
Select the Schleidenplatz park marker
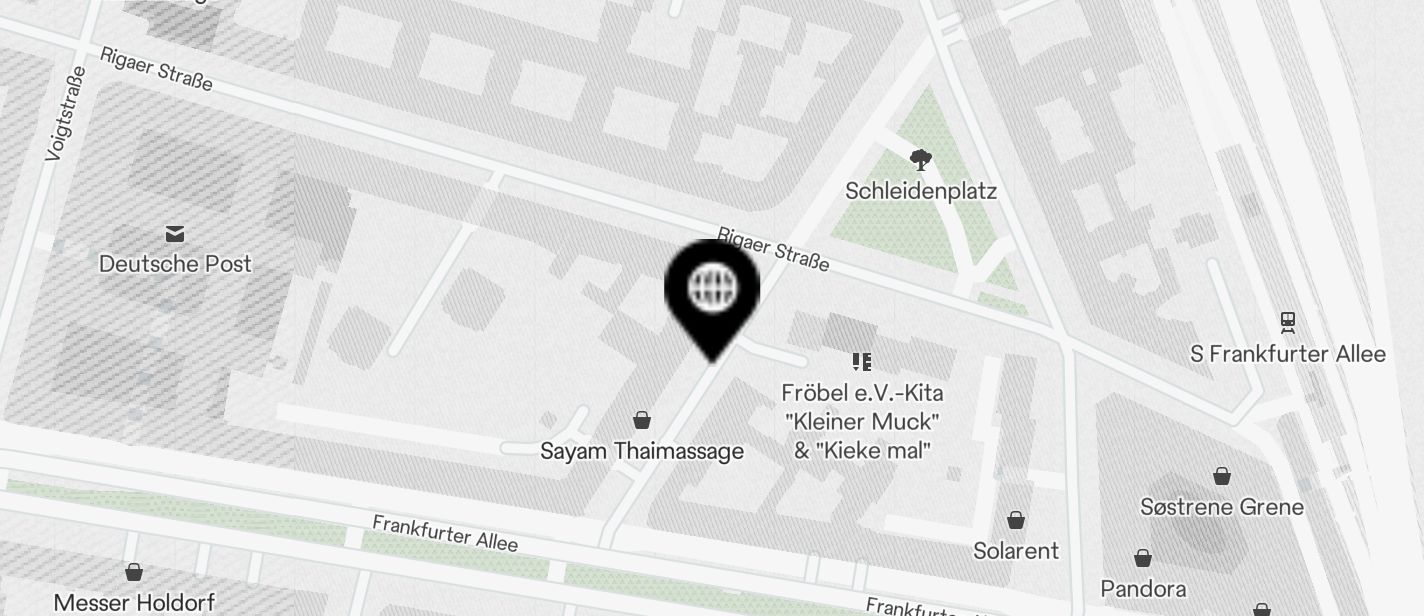[920, 160]
